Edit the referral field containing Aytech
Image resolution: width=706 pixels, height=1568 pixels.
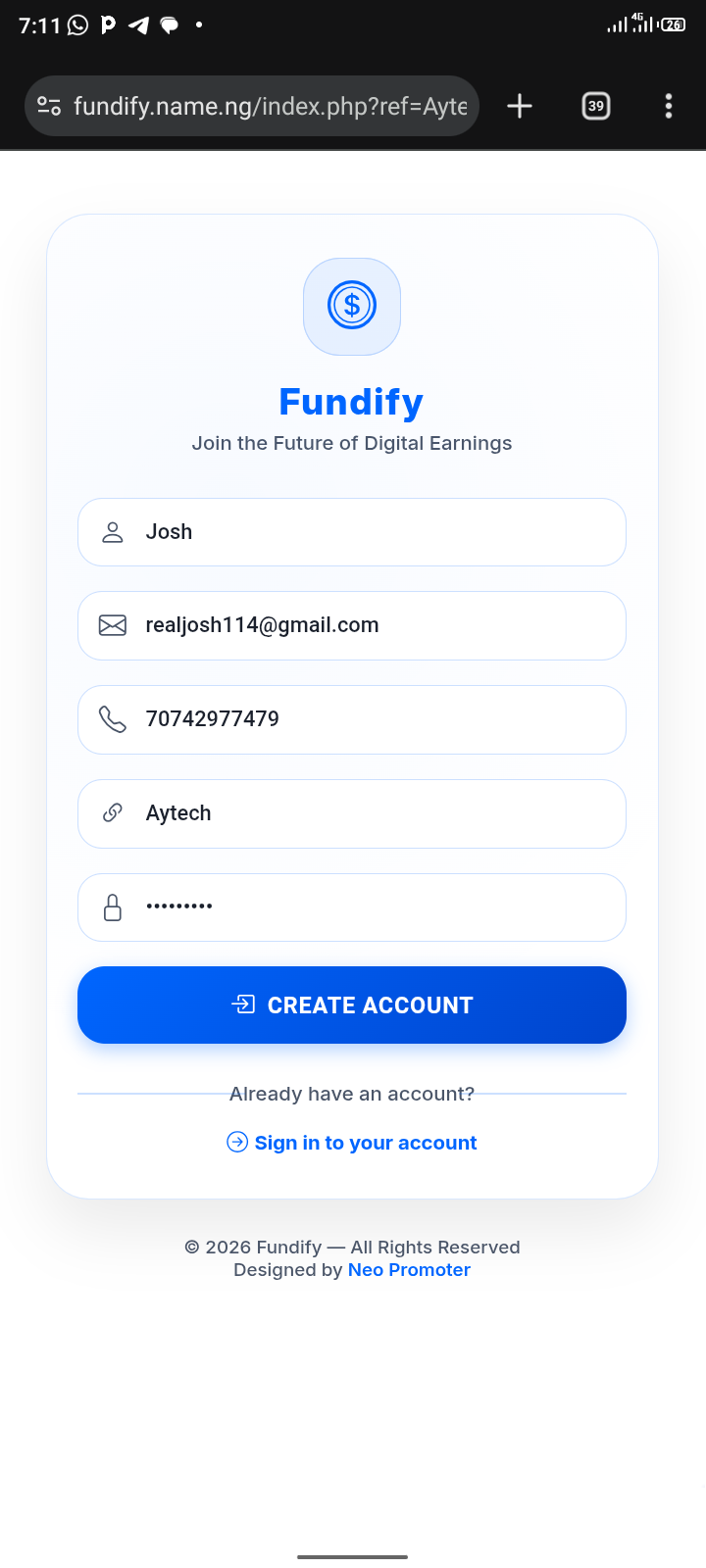[x=352, y=813]
